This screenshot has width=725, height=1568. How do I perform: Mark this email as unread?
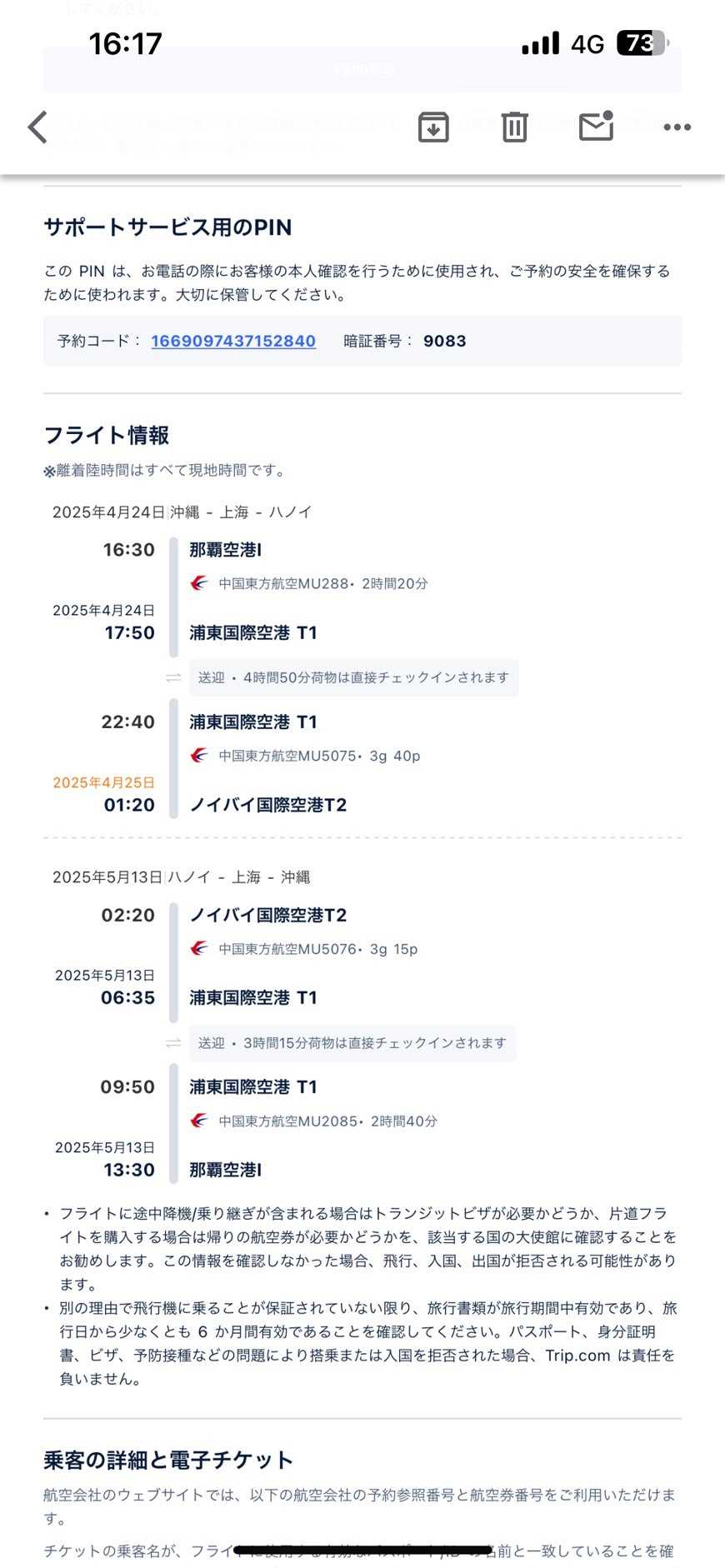[x=596, y=127]
